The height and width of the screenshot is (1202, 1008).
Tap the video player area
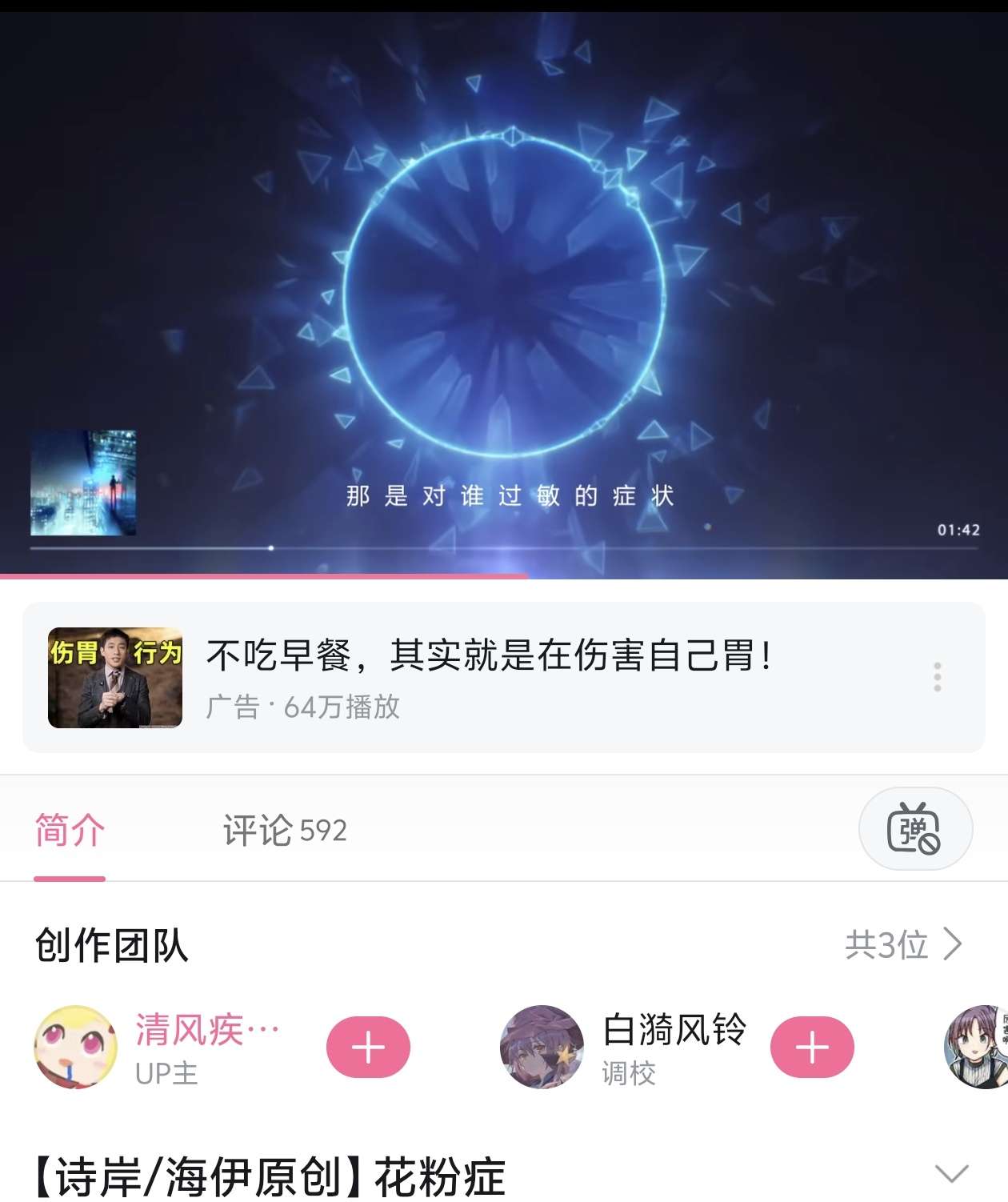(x=504, y=288)
